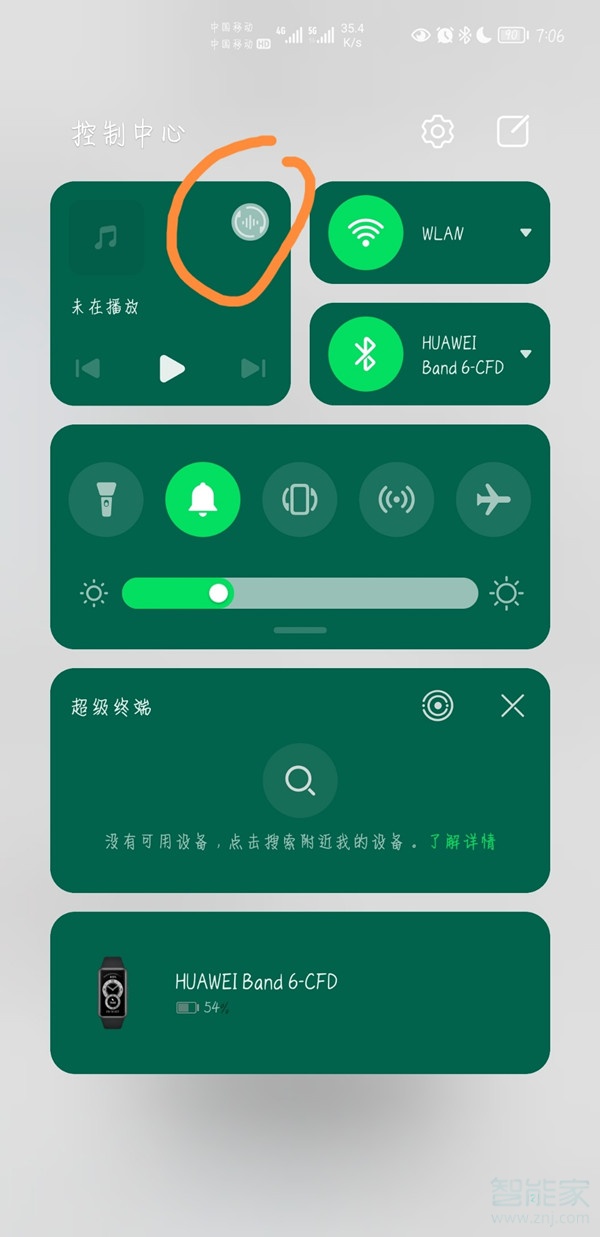600x1237 pixels.
Task: Toggle the ringer bell mode
Action: [203, 499]
